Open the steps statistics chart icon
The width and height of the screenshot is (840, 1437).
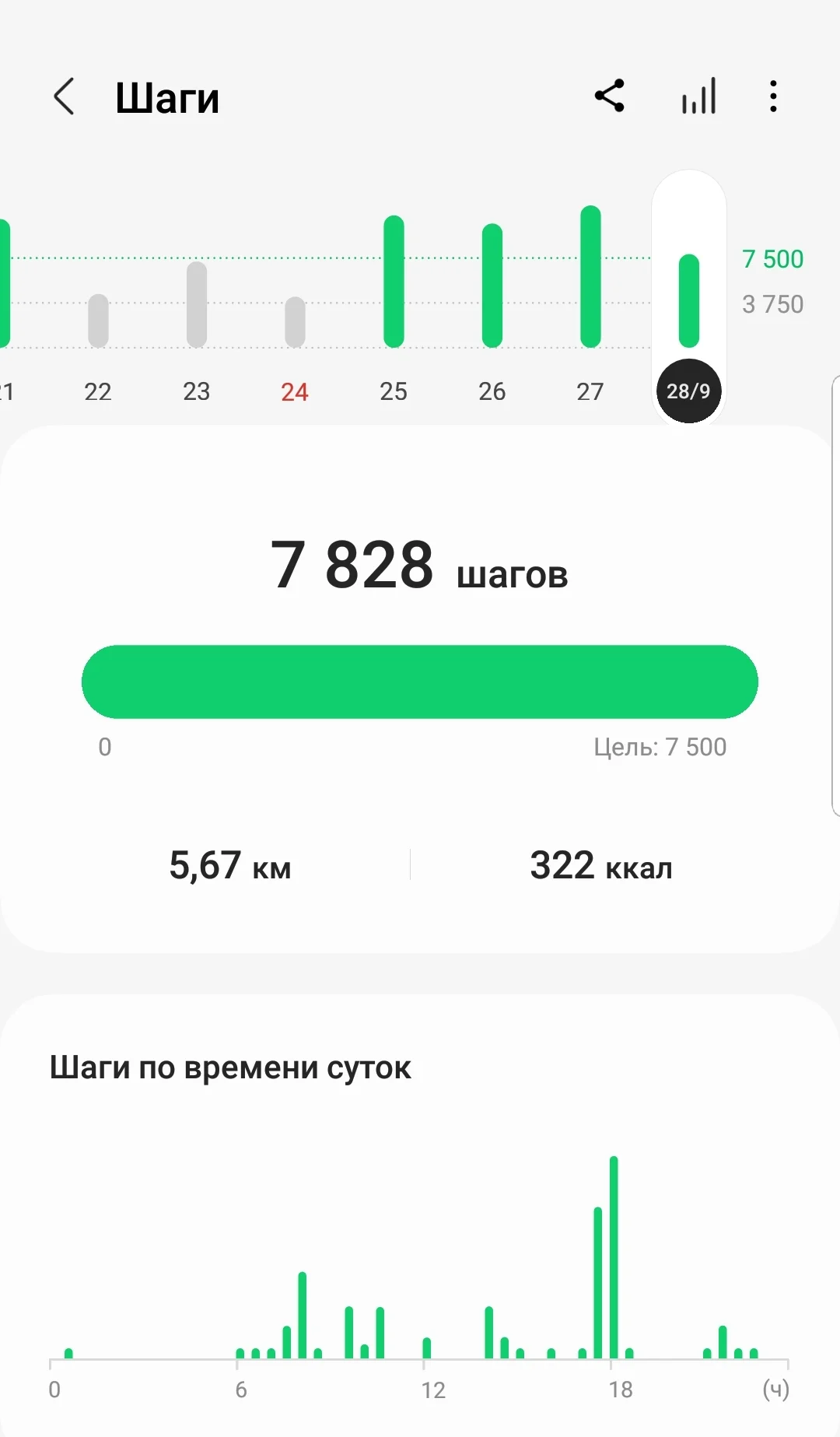698,97
